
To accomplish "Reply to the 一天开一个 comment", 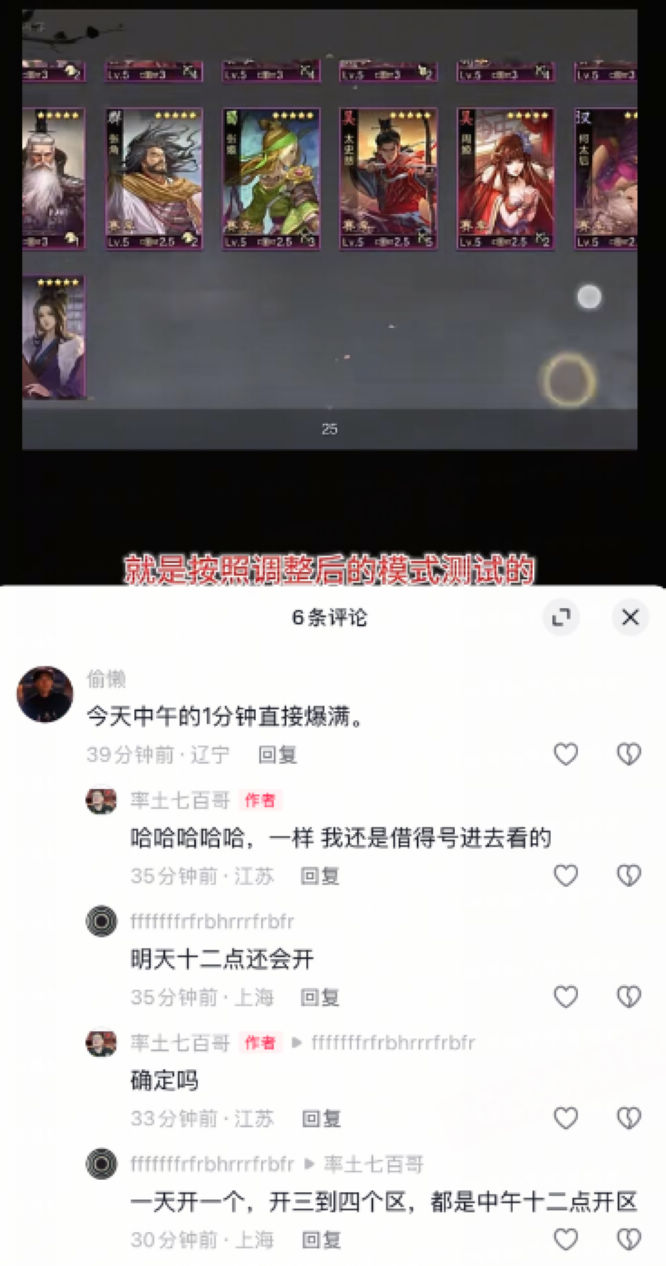I will tap(320, 1240).
